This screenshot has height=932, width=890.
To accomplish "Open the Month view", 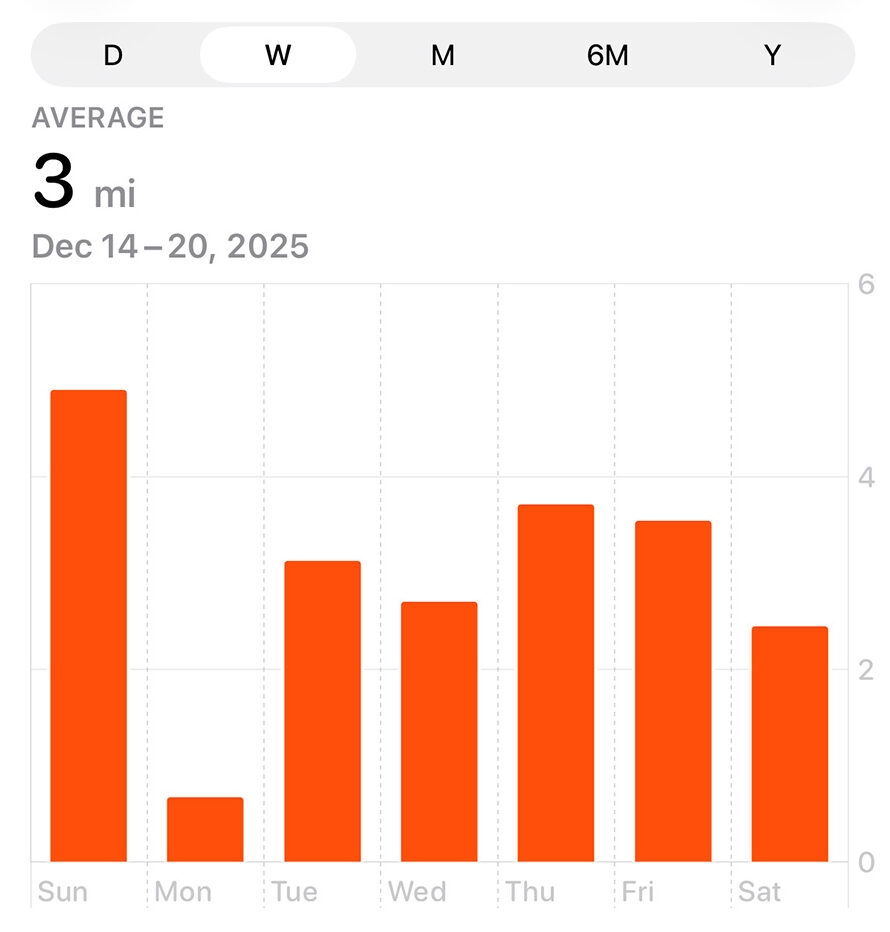I will (x=442, y=56).
